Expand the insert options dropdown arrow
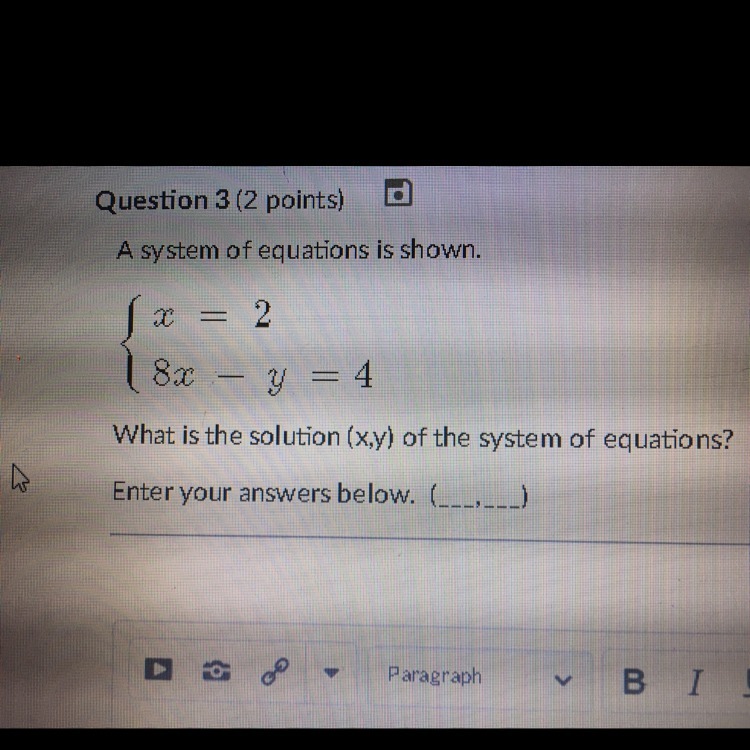 [x=331, y=673]
